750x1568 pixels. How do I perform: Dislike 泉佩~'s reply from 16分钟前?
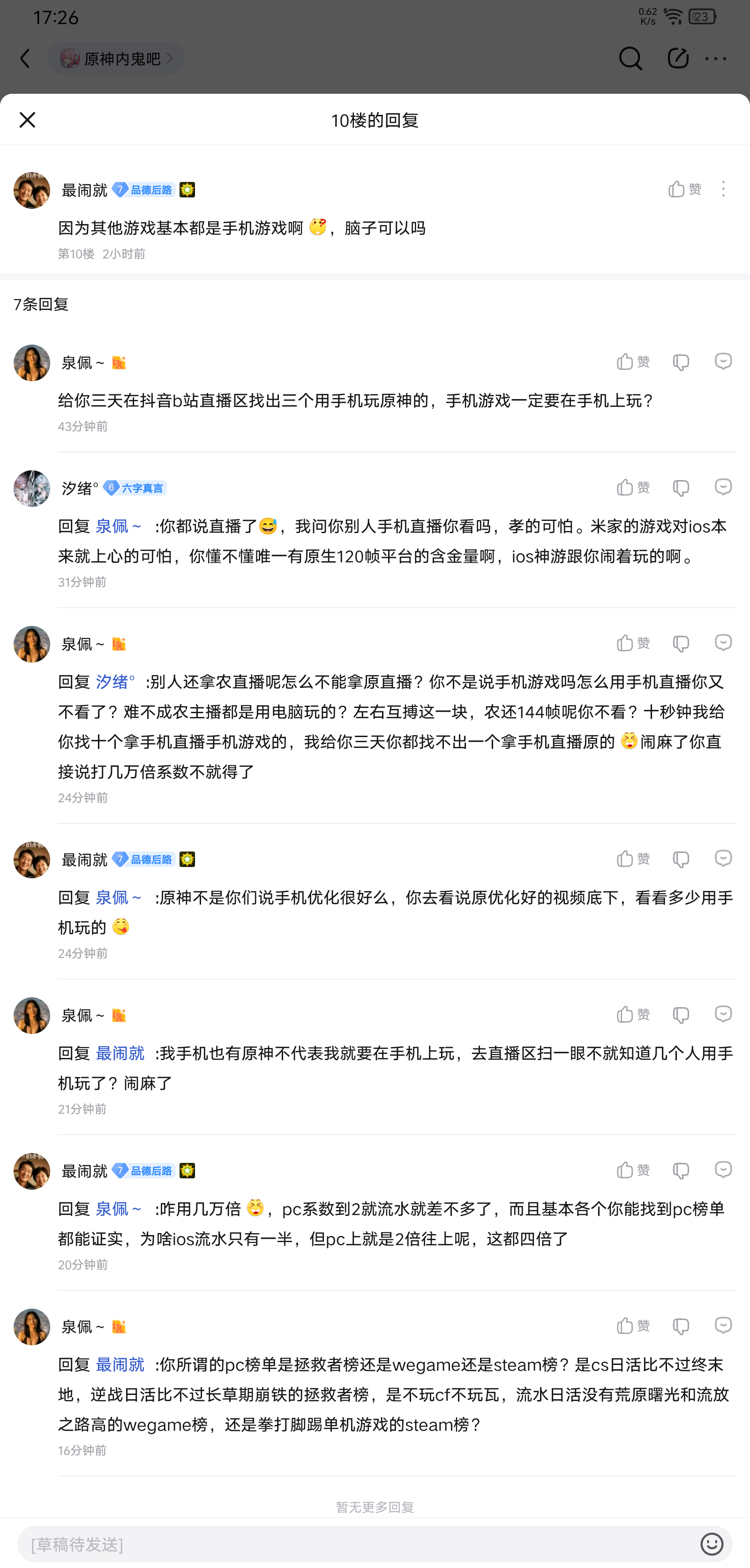tap(681, 1326)
